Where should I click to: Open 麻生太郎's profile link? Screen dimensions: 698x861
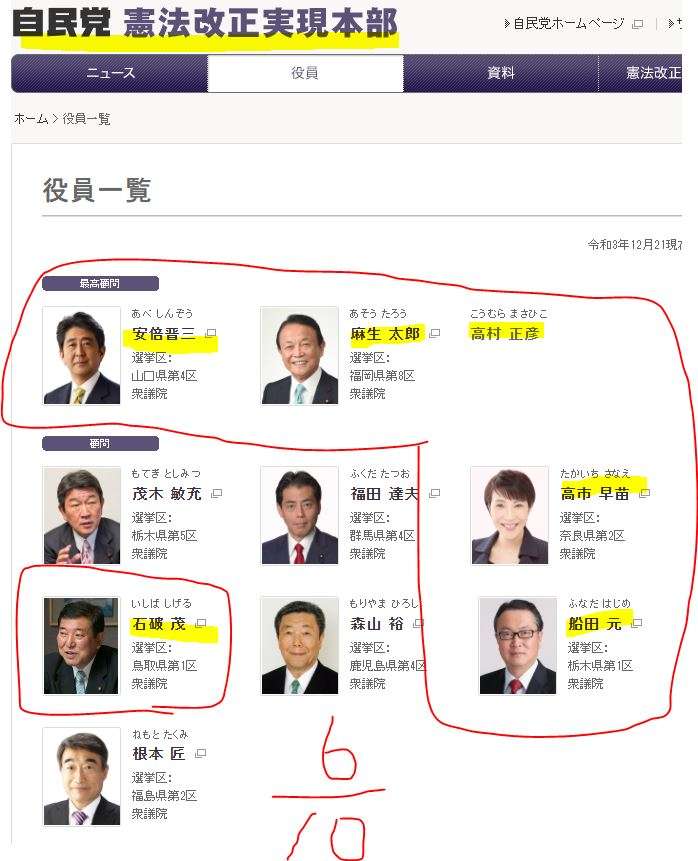[x=385, y=334]
